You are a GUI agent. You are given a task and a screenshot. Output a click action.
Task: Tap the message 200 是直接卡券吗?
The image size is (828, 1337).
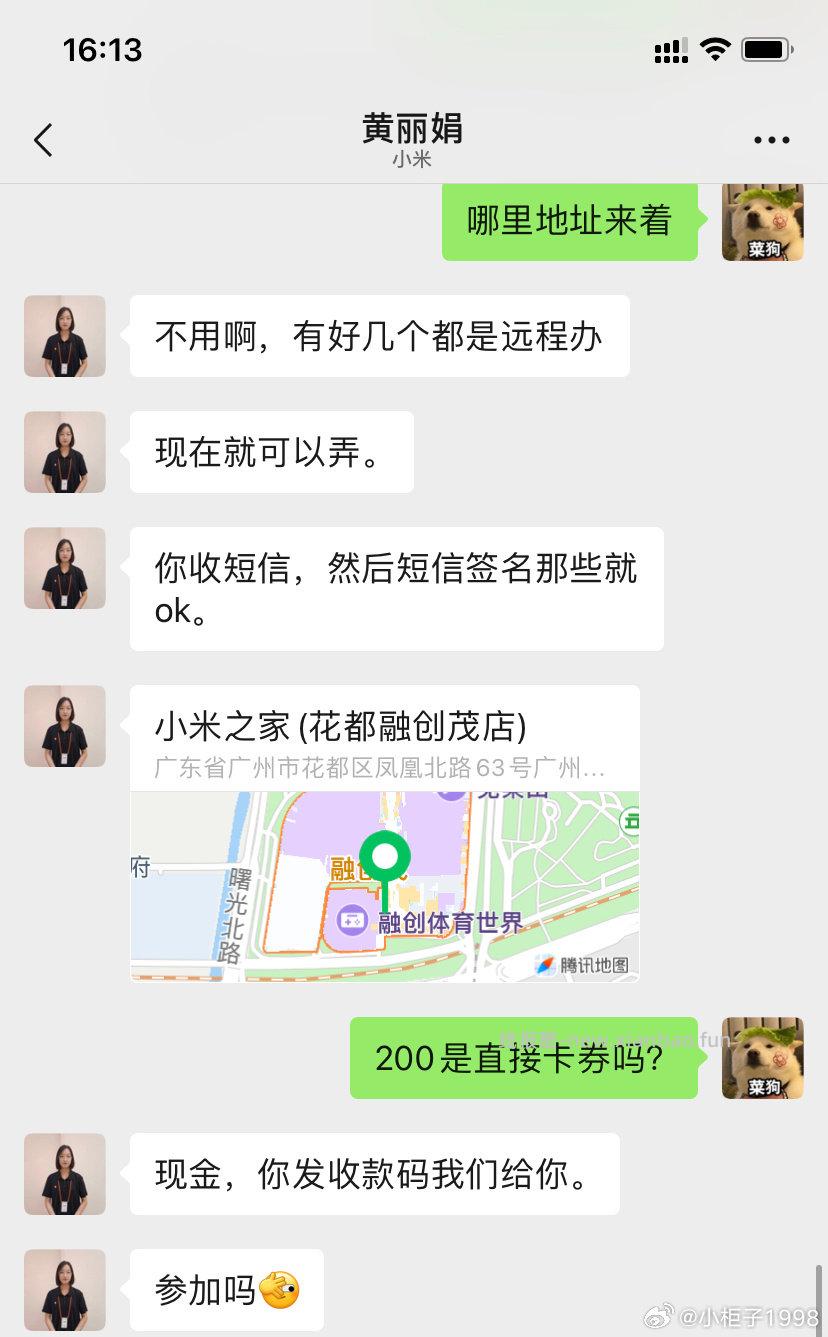coord(523,1057)
